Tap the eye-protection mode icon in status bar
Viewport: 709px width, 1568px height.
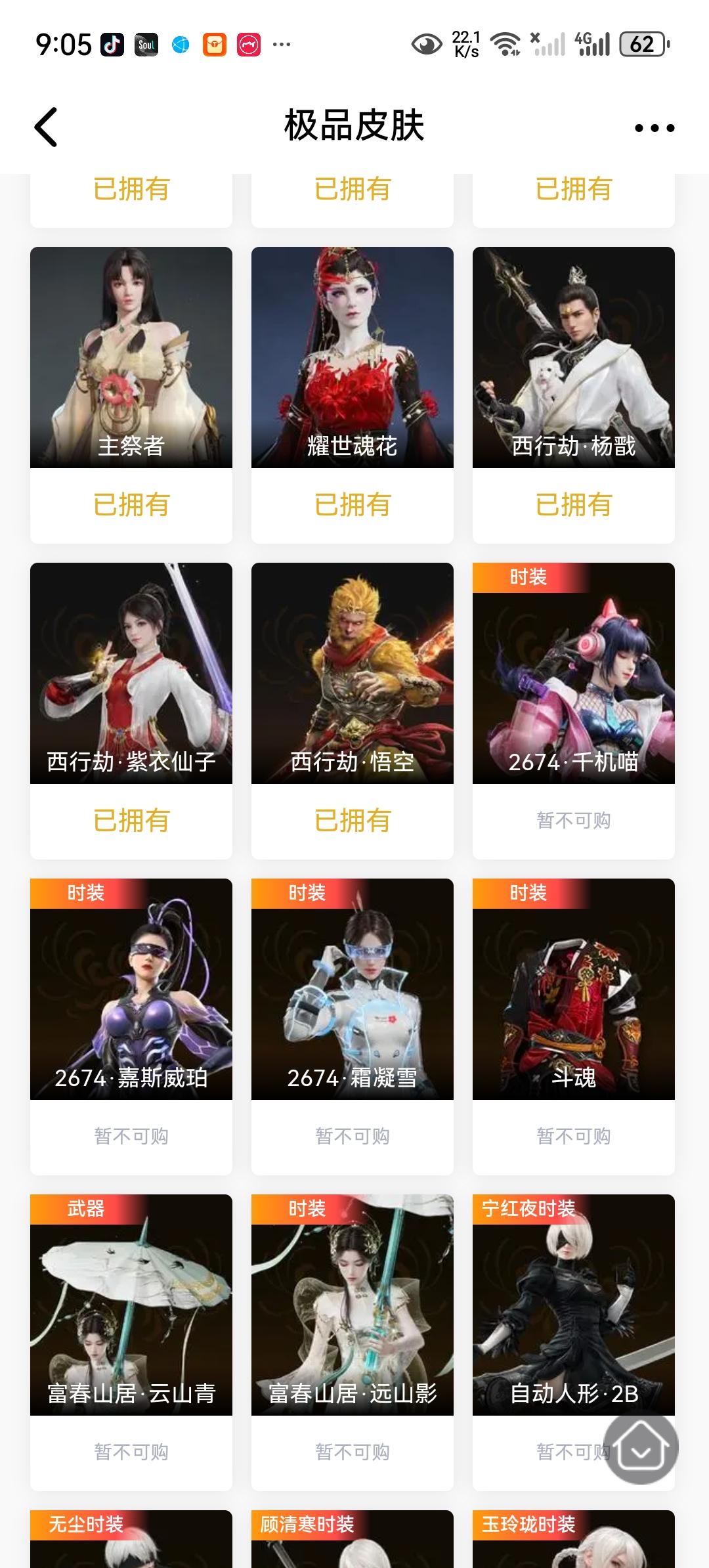tap(427, 43)
